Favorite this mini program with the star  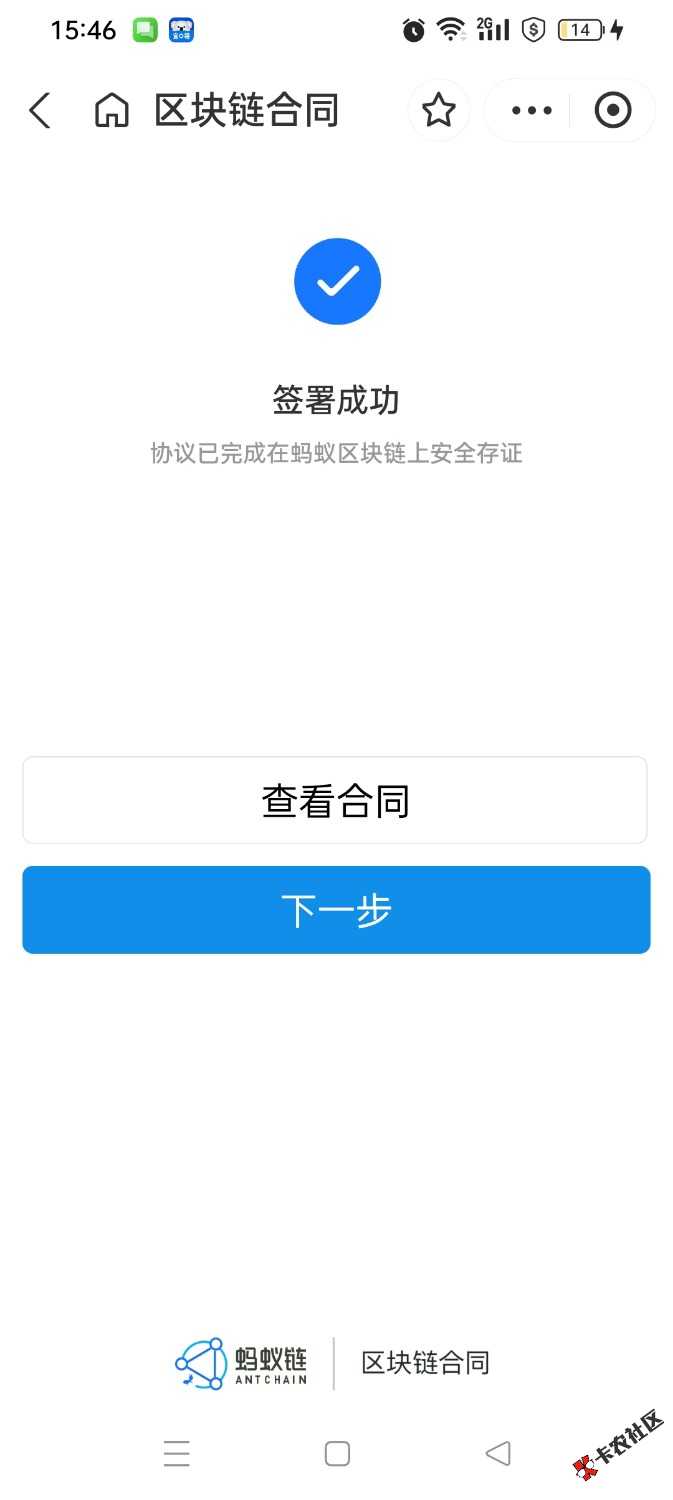(x=439, y=110)
